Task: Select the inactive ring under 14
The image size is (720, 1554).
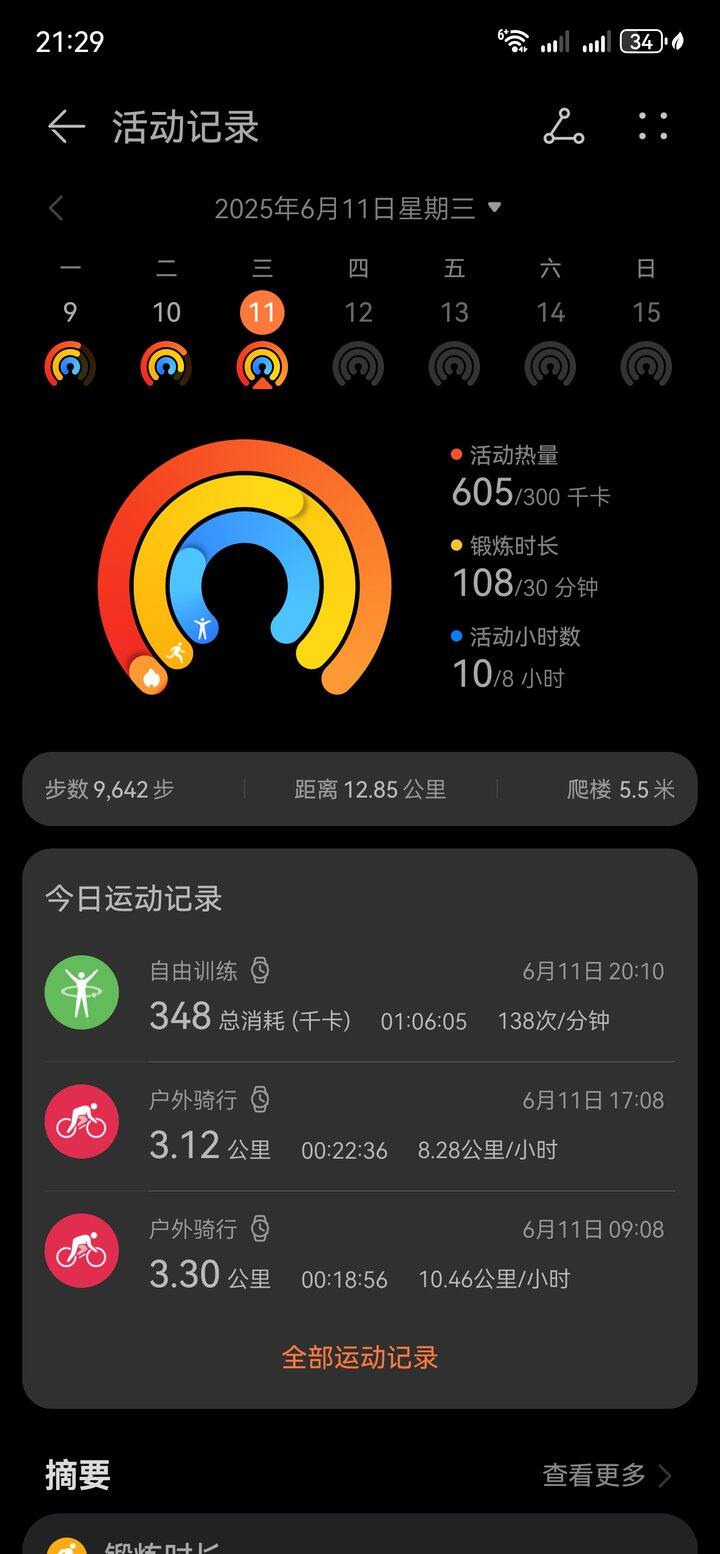Action: [x=549, y=365]
